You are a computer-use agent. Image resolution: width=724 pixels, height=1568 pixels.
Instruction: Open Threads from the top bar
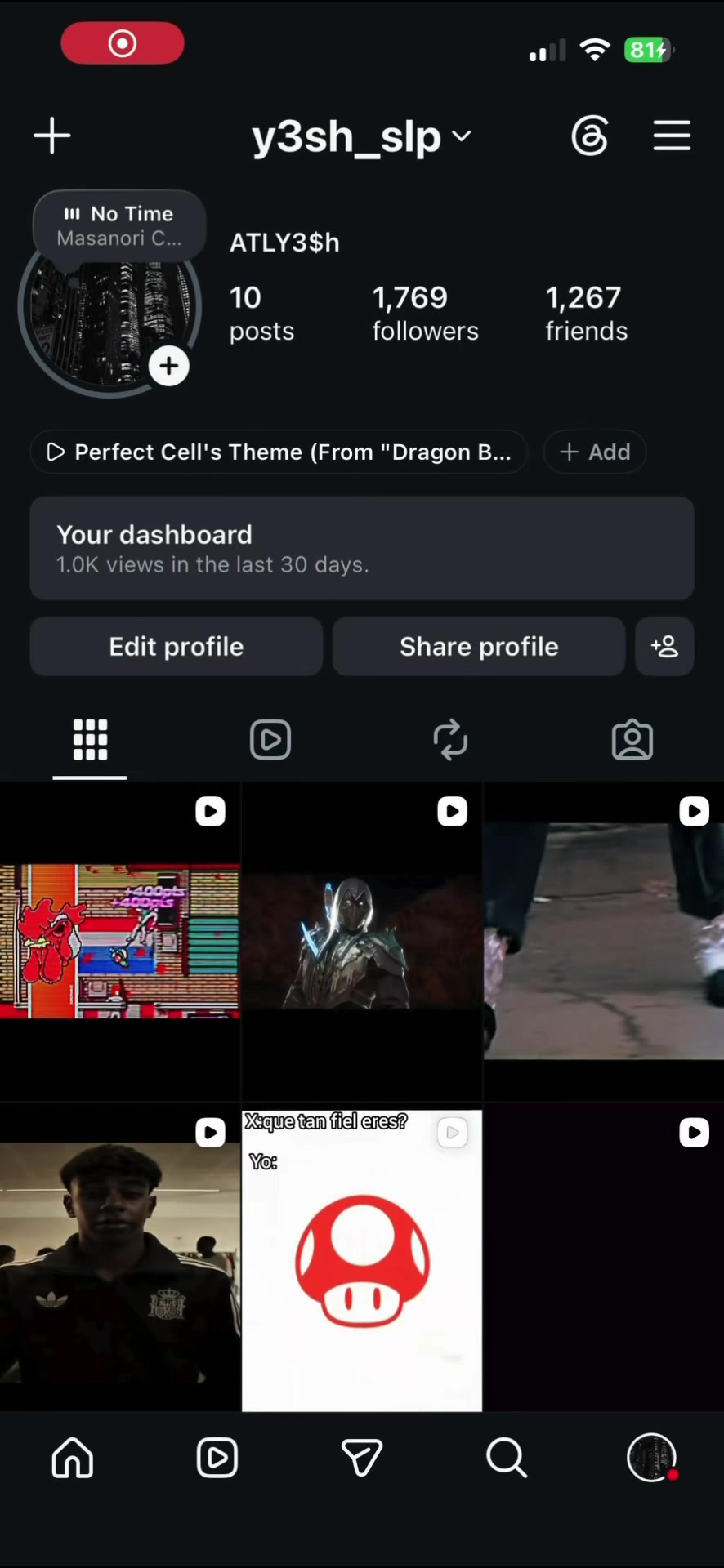tap(590, 136)
